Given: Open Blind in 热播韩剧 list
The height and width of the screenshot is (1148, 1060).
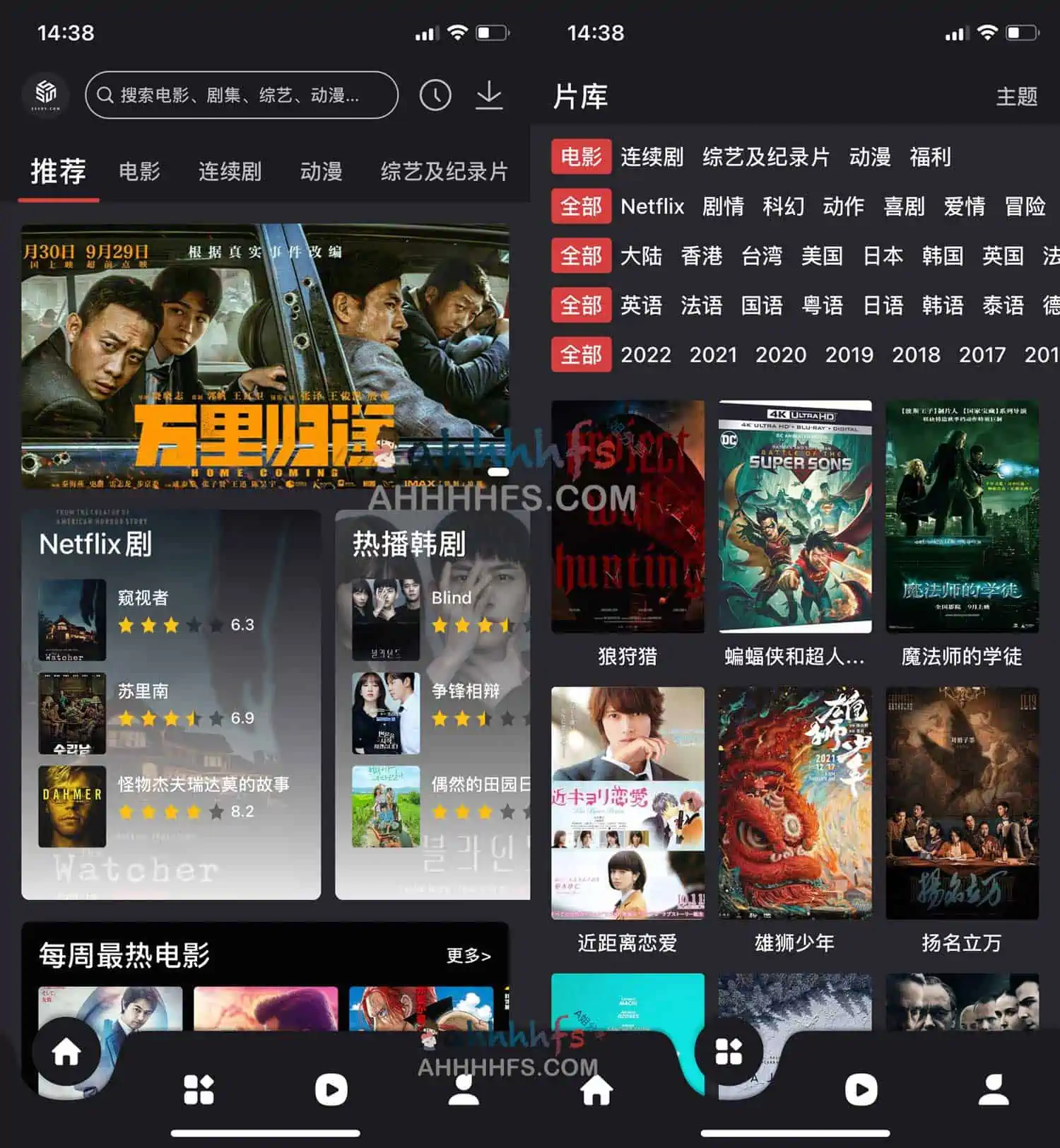Looking at the screenshot, I should tap(451, 598).
